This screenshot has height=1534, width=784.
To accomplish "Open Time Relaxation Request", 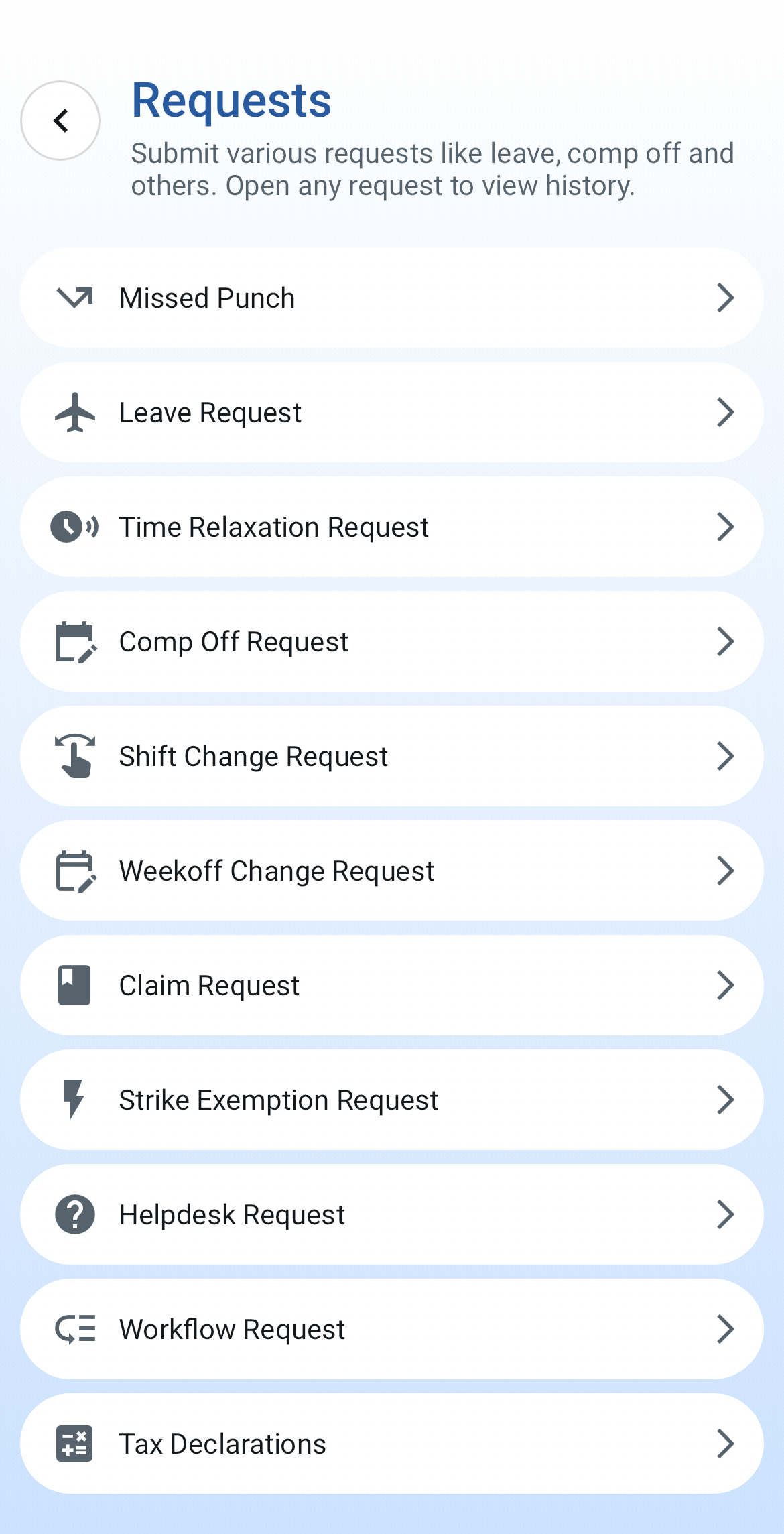I will click(x=391, y=527).
